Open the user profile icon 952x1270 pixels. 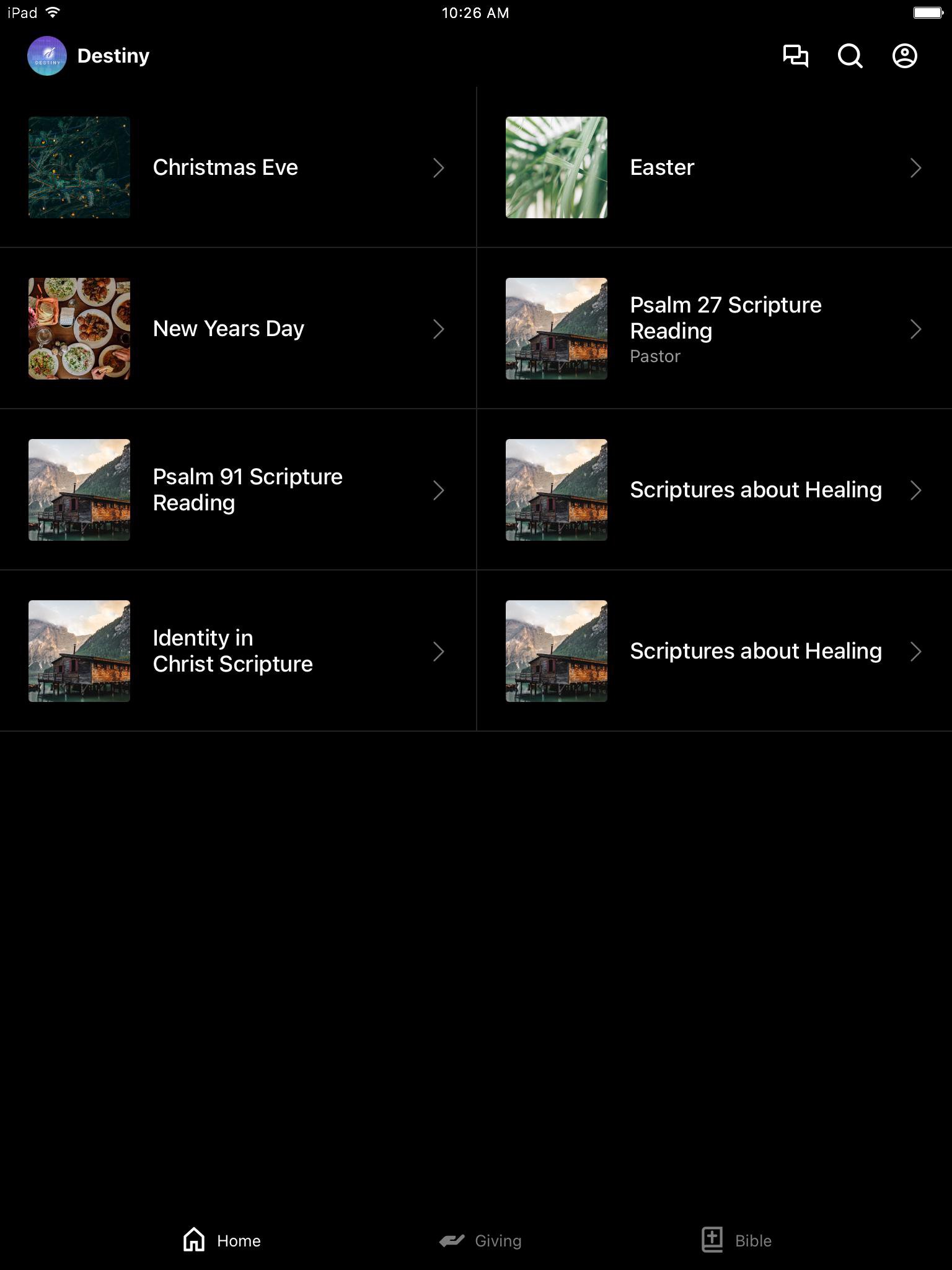coord(904,56)
